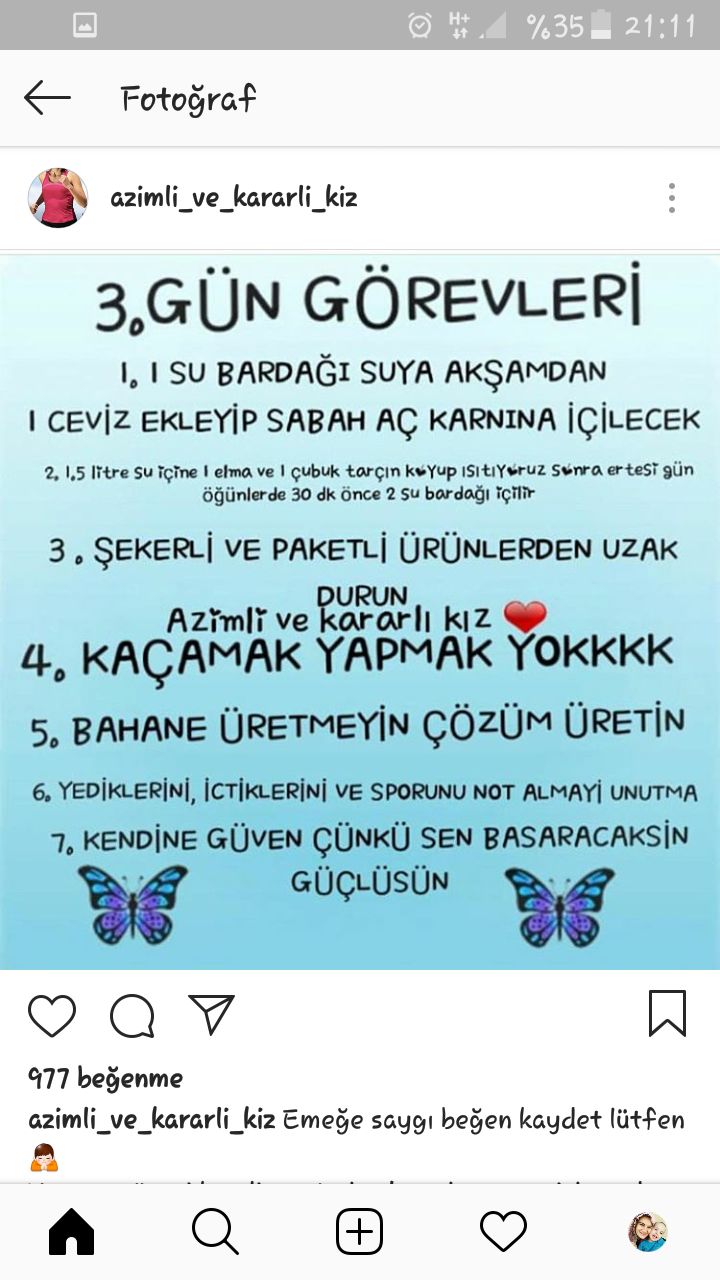
Task: Open comments with the speech bubble icon
Action: click(132, 1016)
